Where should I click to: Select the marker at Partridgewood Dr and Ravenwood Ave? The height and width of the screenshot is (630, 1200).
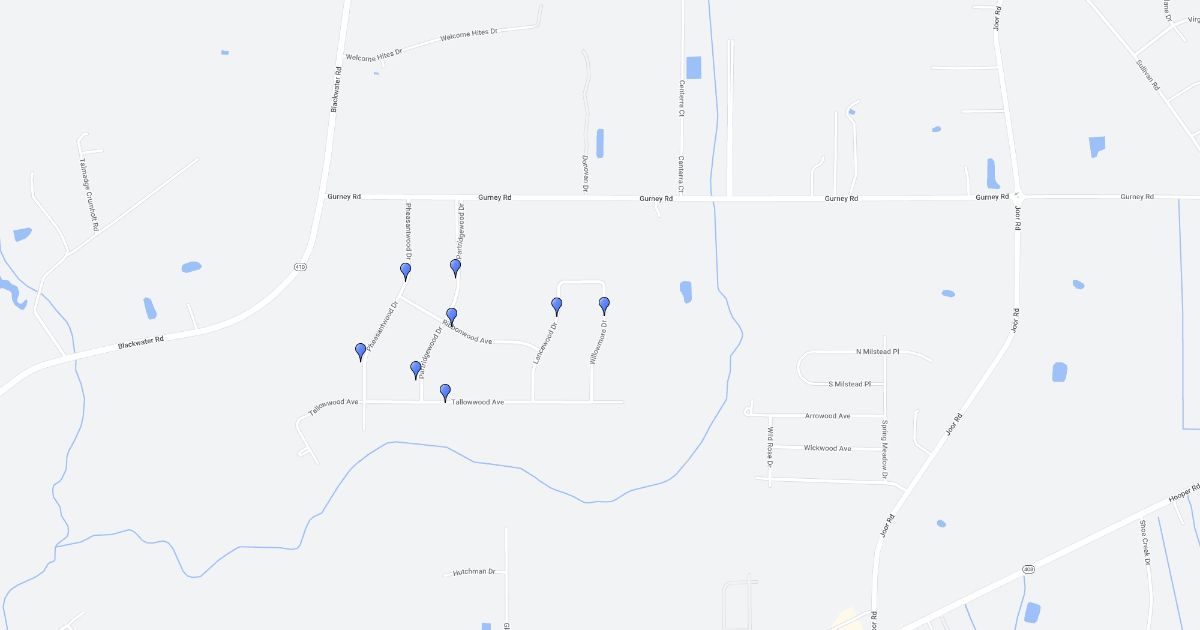pyautogui.click(x=451, y=317)
